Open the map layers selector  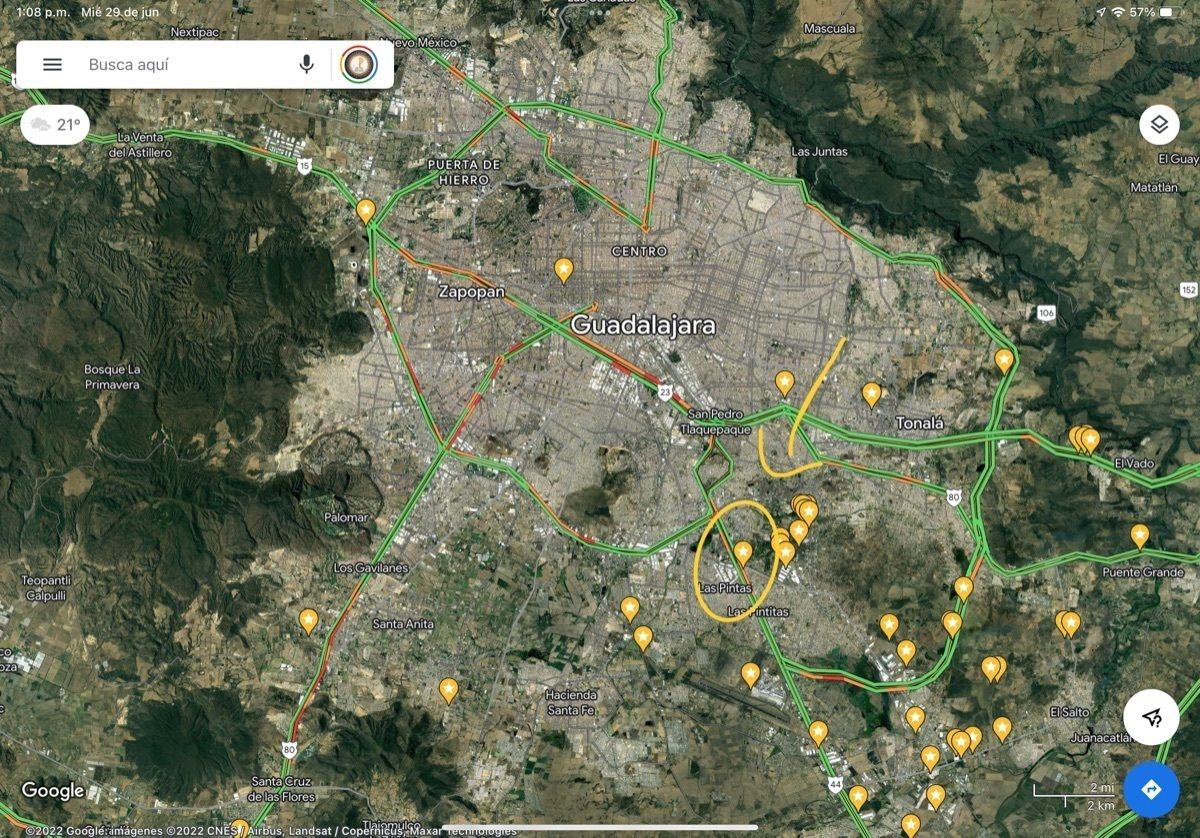[1159, 125]
